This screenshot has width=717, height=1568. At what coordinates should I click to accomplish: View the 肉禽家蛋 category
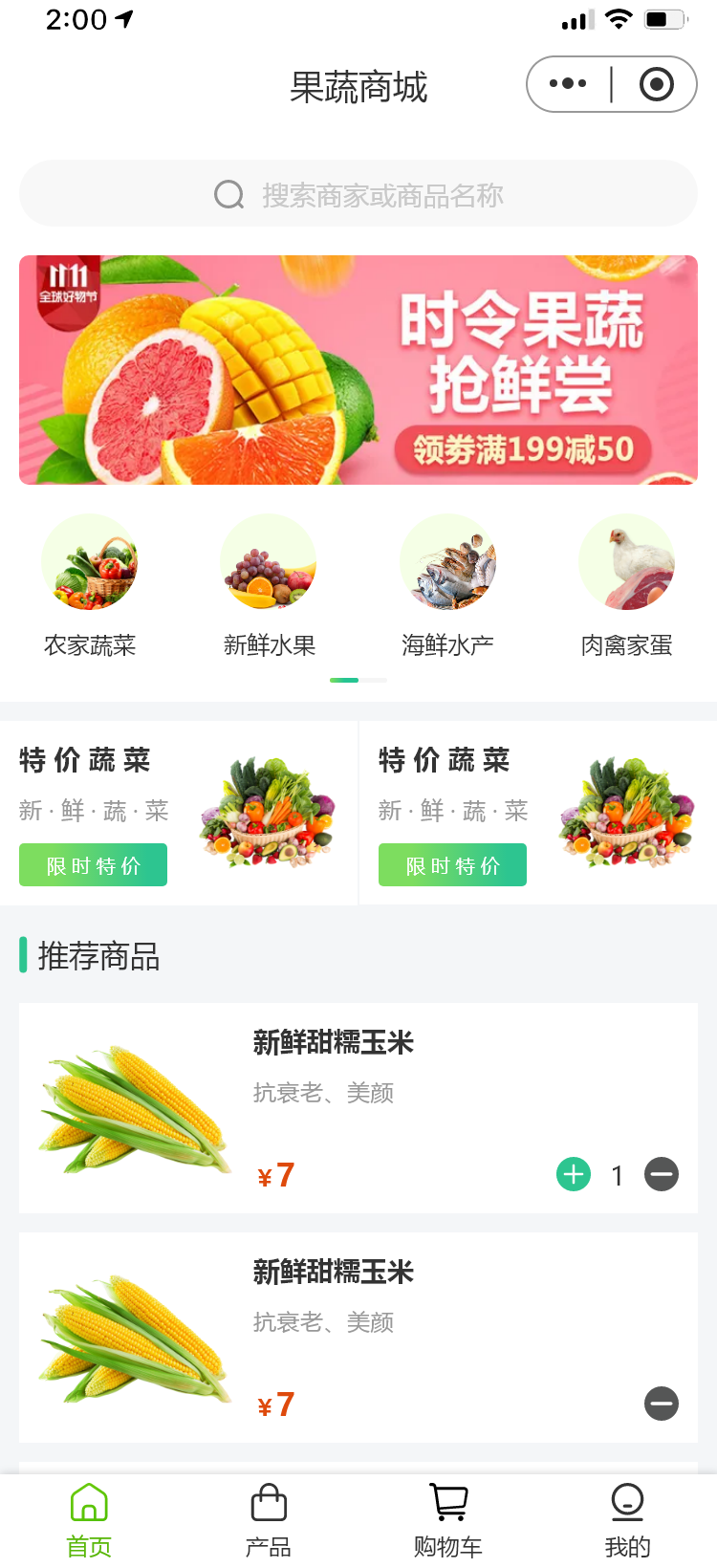click(x=626, y=585)
